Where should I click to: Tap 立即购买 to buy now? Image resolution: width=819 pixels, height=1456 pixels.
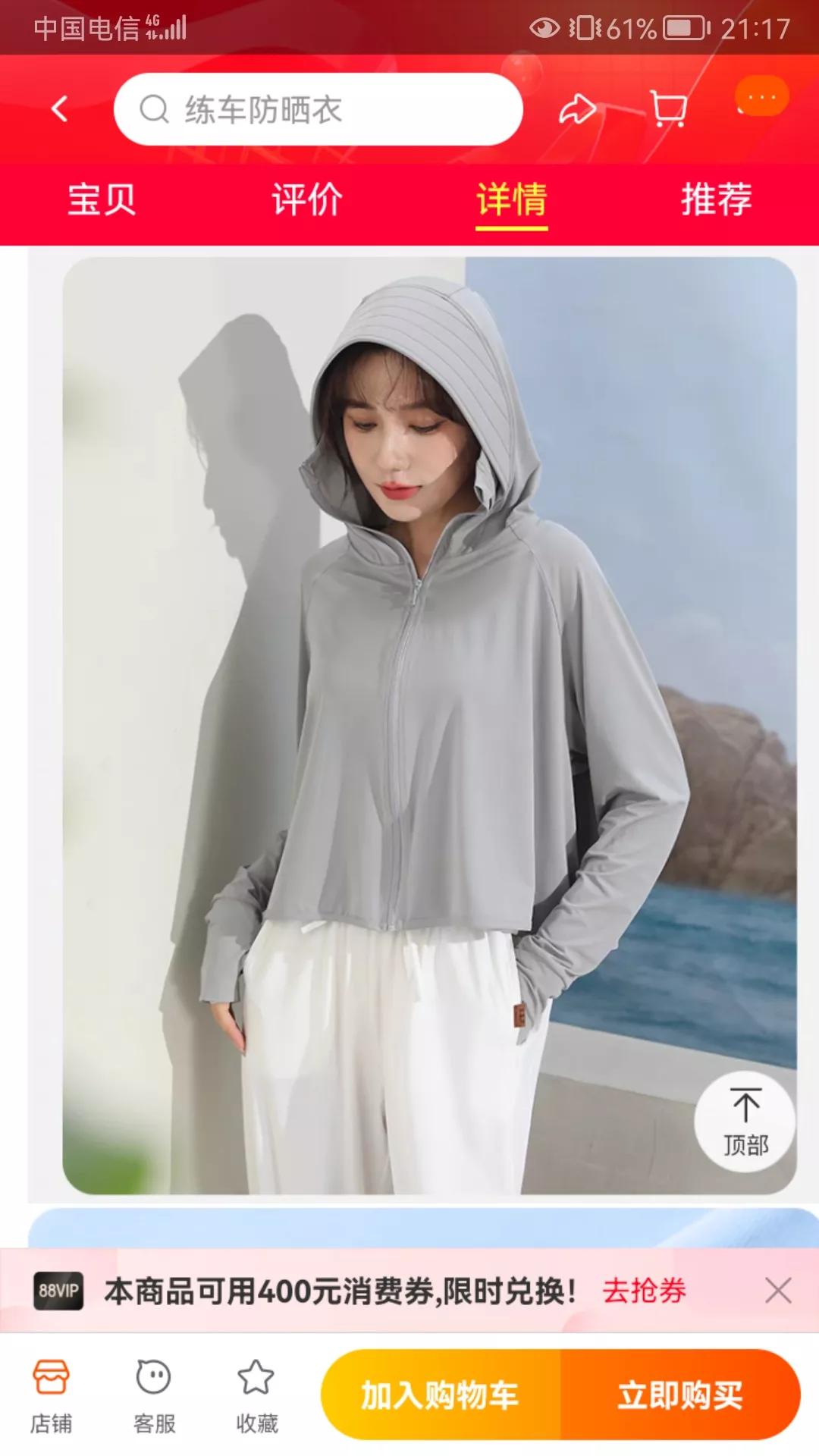679,1395
